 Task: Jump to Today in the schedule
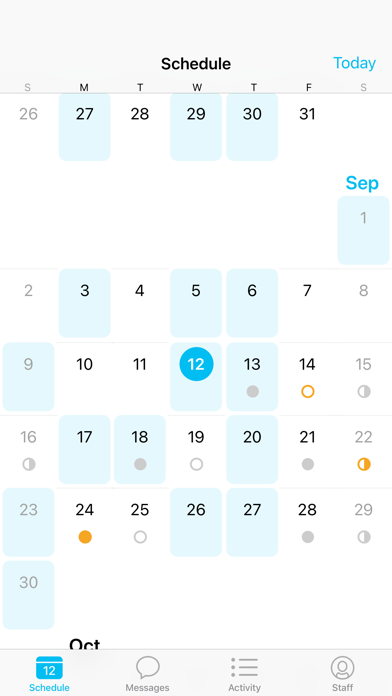pyautogui.click(x=354, y=63)
